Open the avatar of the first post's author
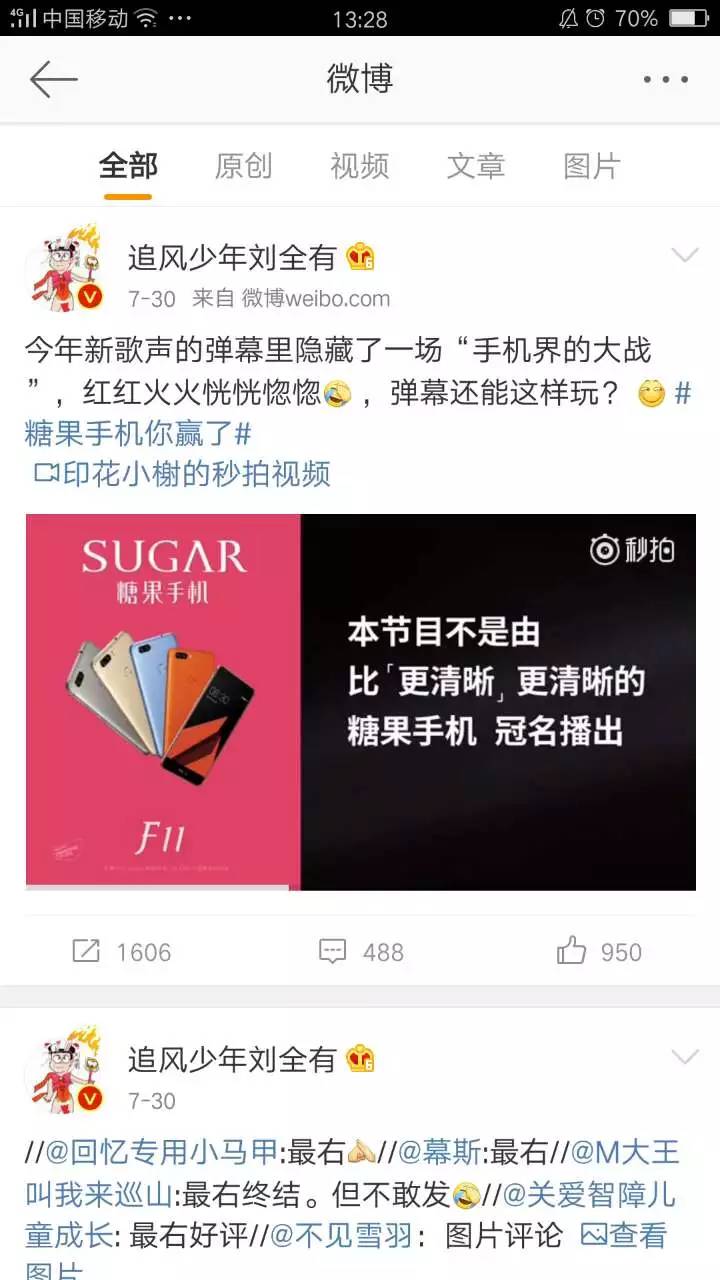This screenshot has height=1280, width=720. [62, 270]
